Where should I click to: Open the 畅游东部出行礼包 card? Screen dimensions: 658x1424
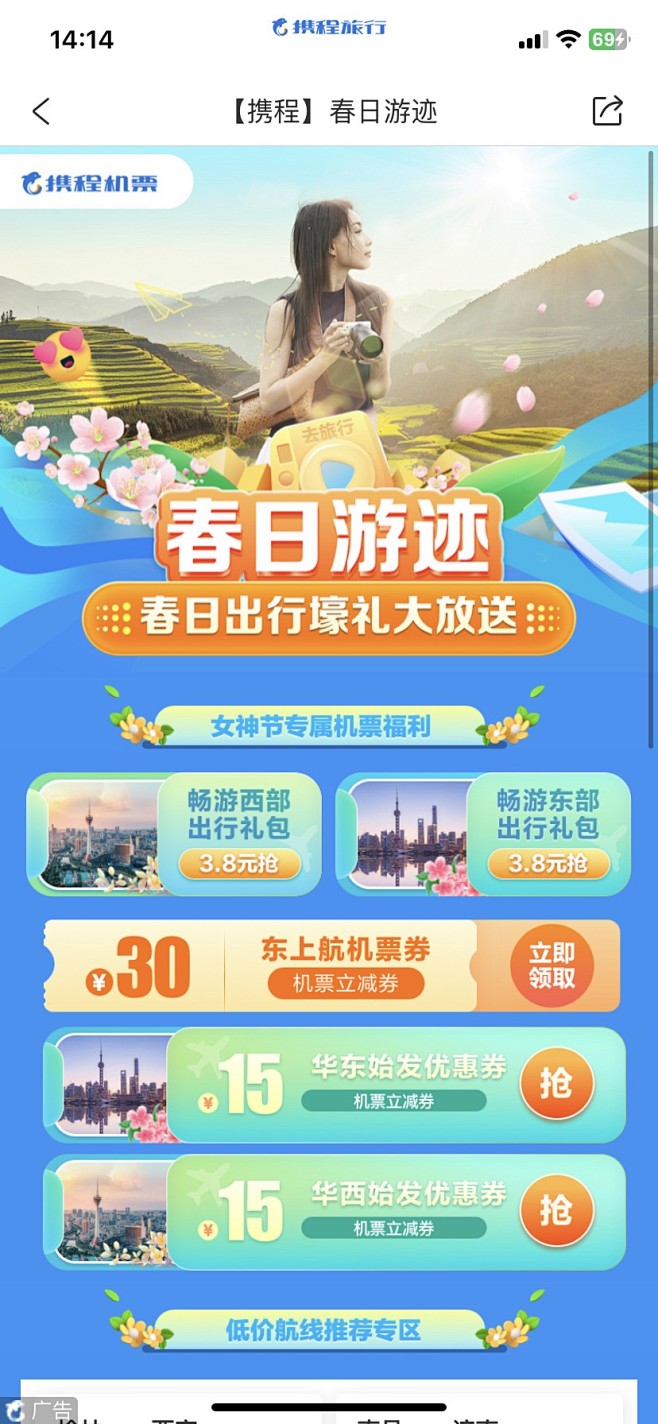coord(483,834)
